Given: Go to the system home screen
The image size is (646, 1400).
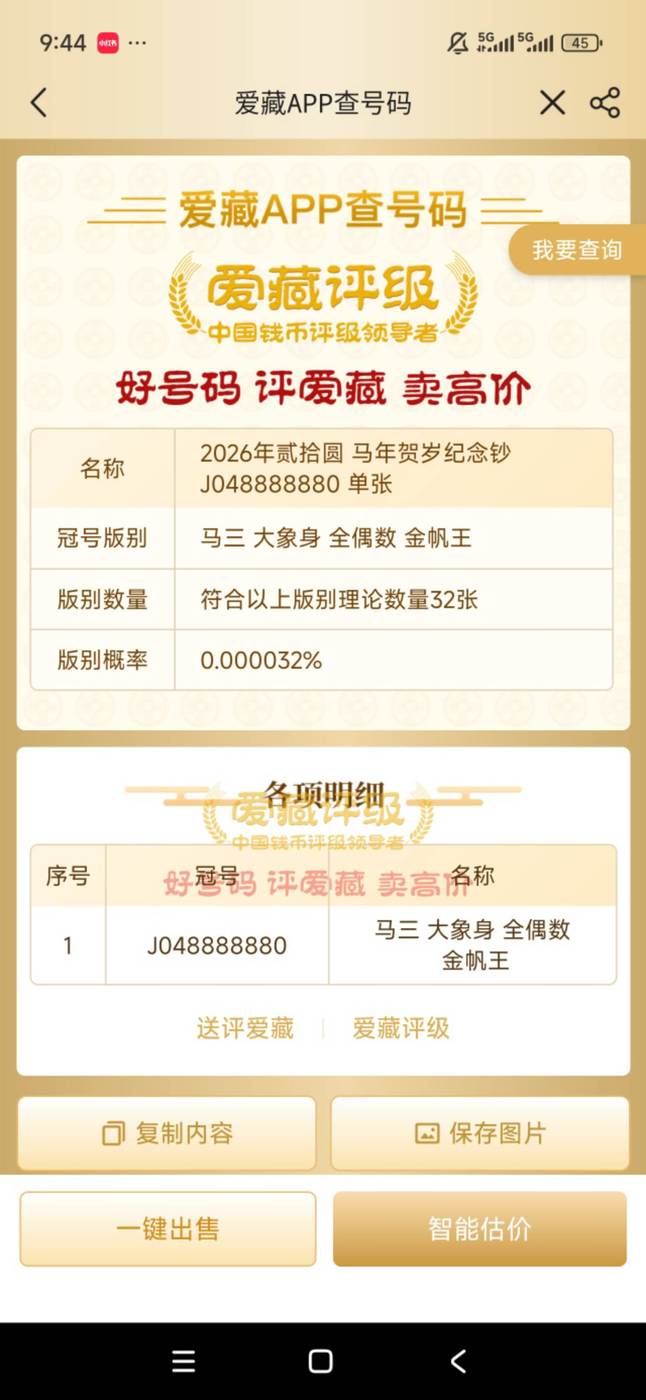Looking at the screenshot, I should click(x=321, y=1361).
